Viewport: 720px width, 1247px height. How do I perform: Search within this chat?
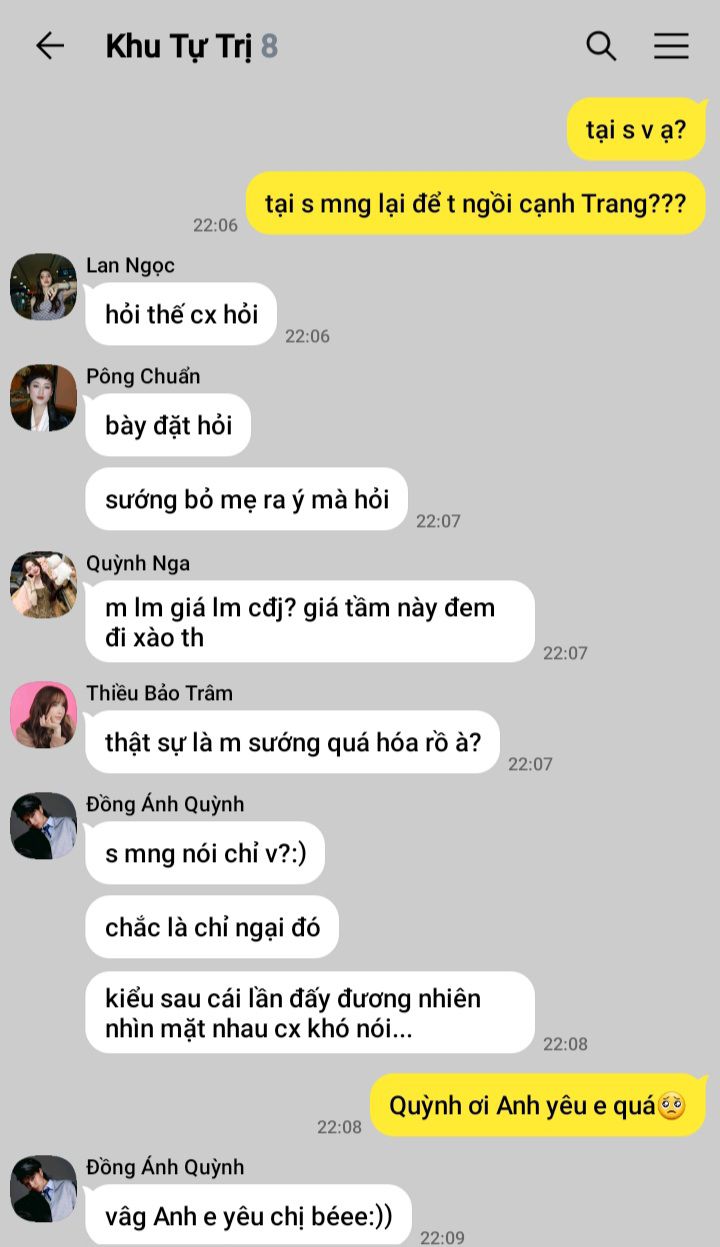coord(600,46)
